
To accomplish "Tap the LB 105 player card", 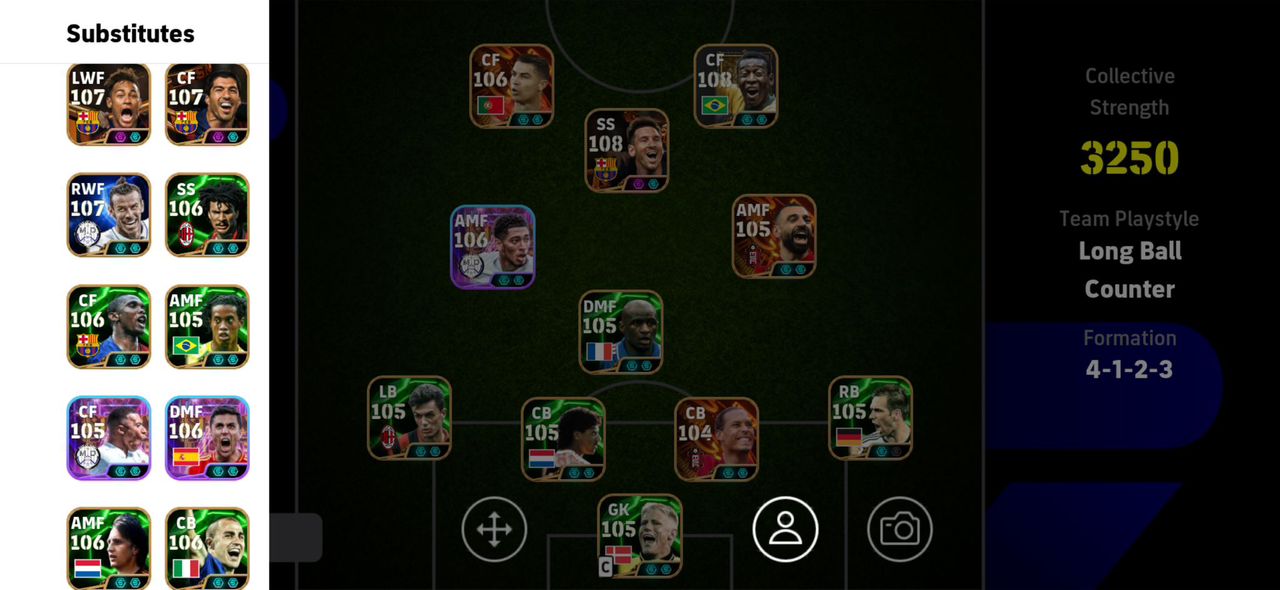I will tap(409, 418).
